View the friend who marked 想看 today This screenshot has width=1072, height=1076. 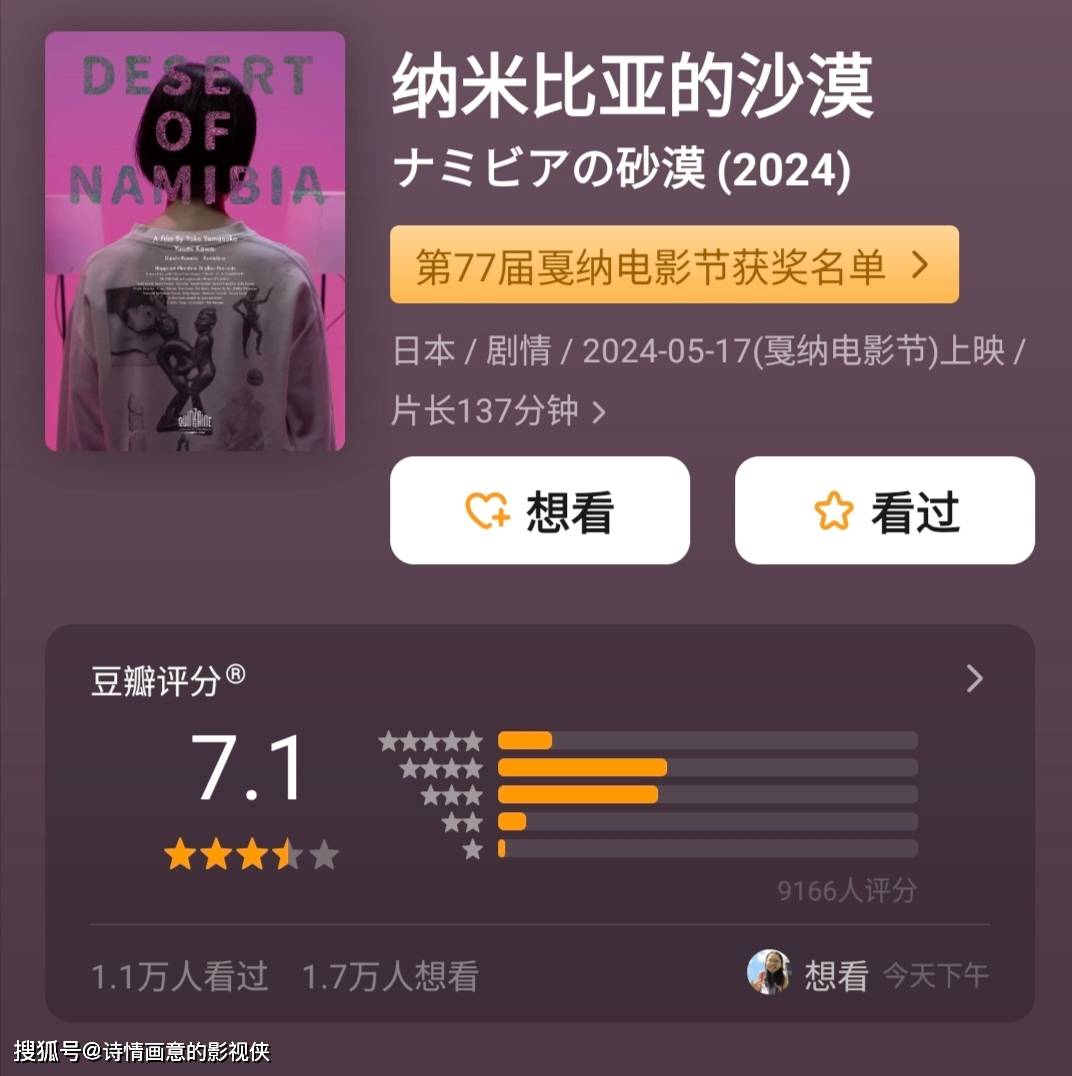click(768, 972)
